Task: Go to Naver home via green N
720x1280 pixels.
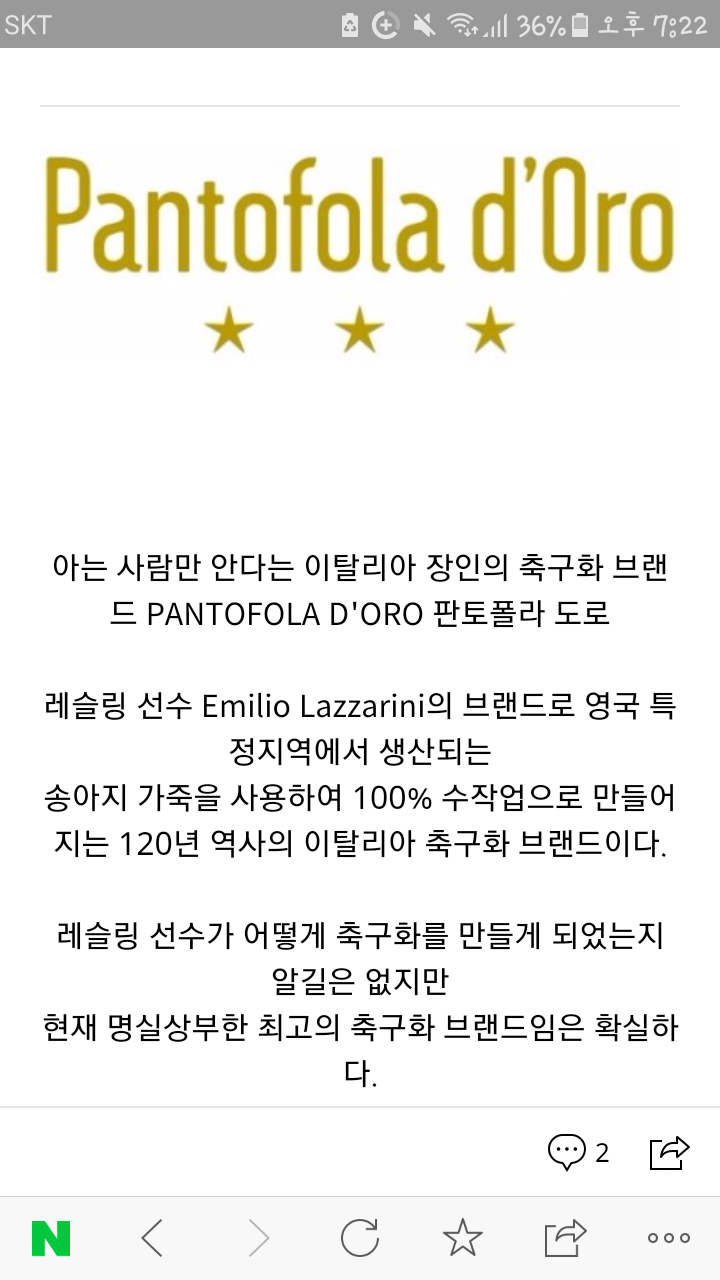Action: coord(51,1239)
